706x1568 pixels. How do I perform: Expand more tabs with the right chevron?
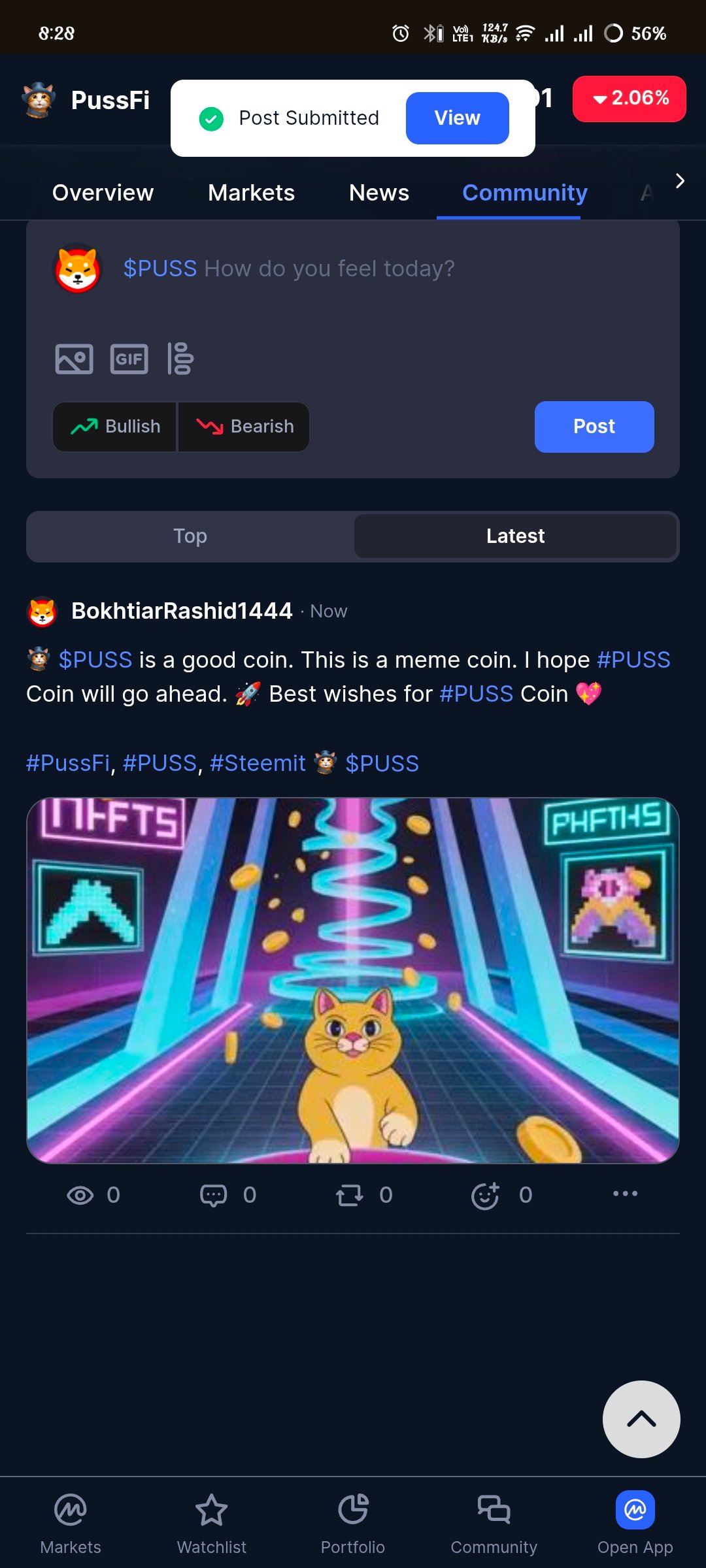pyautogui.click(x=680, y=181)
